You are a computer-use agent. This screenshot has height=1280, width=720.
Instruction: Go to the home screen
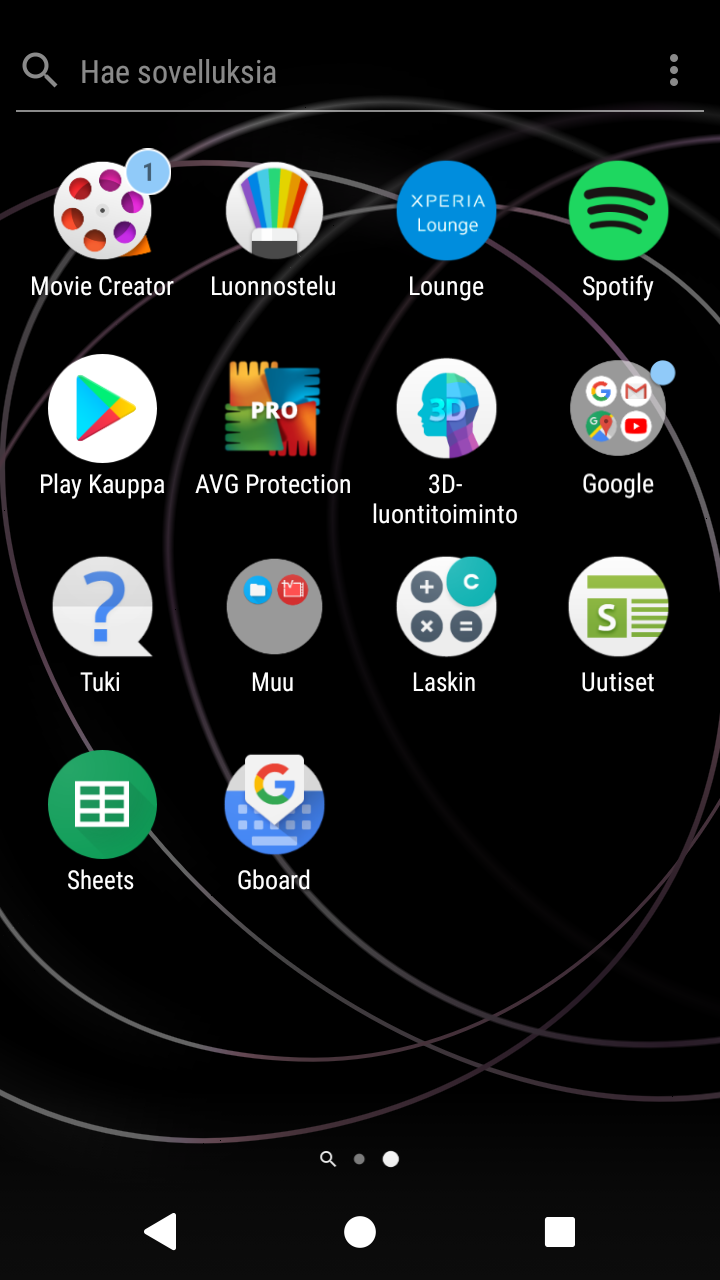click(x=360, y=1232)
